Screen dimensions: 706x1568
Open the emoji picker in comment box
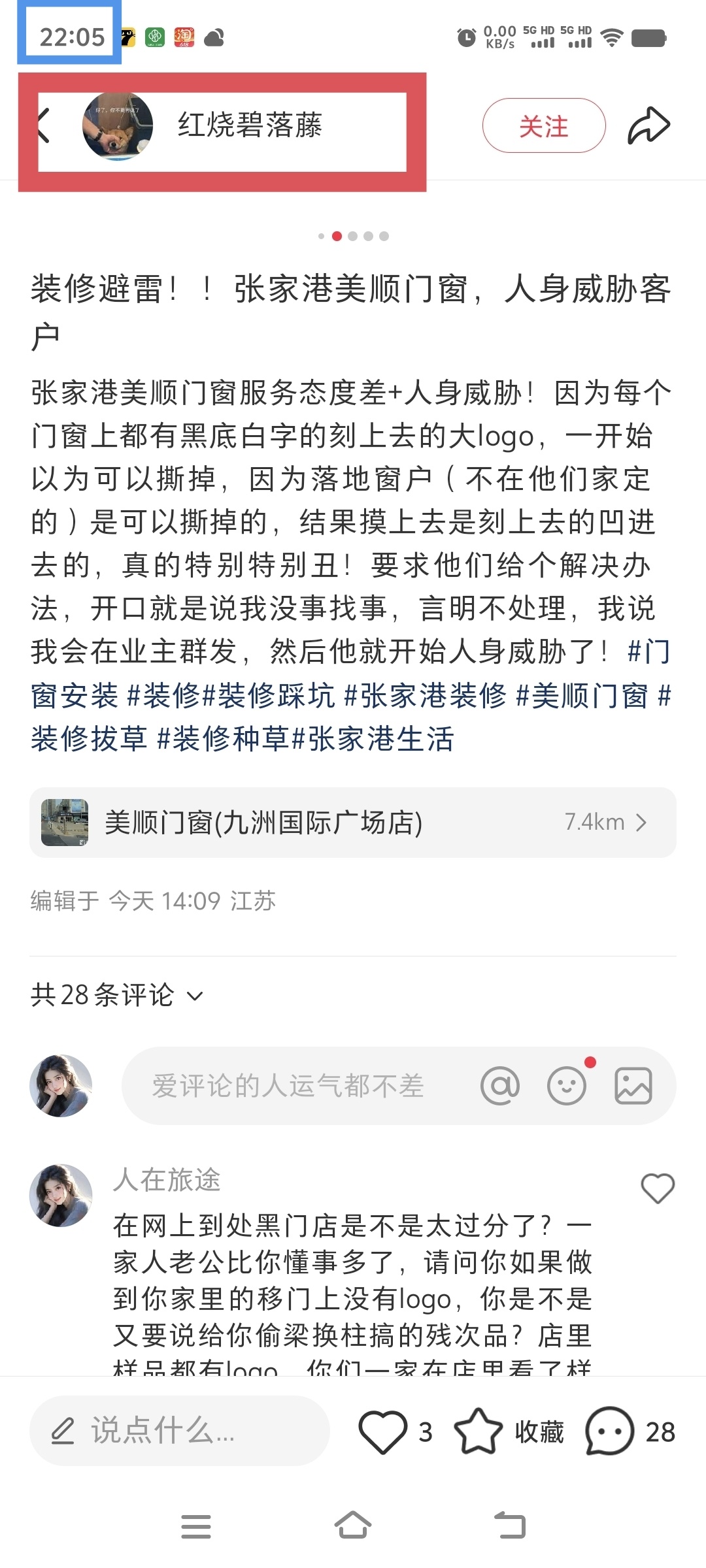[566, 1086]
